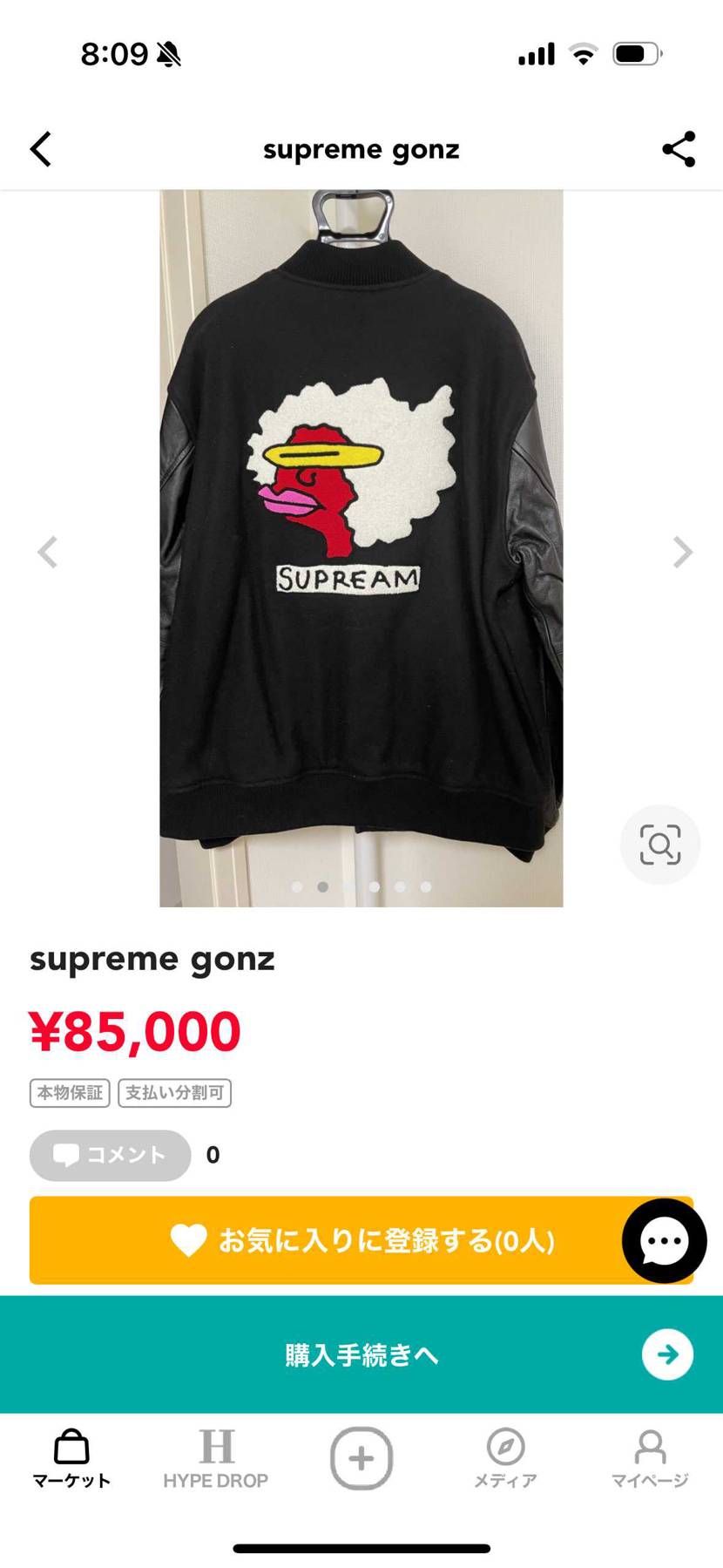The width and height of the screenshot is (723, 1568).
Task: Switch to the マーケット tab
Action: coord(71,1458)
